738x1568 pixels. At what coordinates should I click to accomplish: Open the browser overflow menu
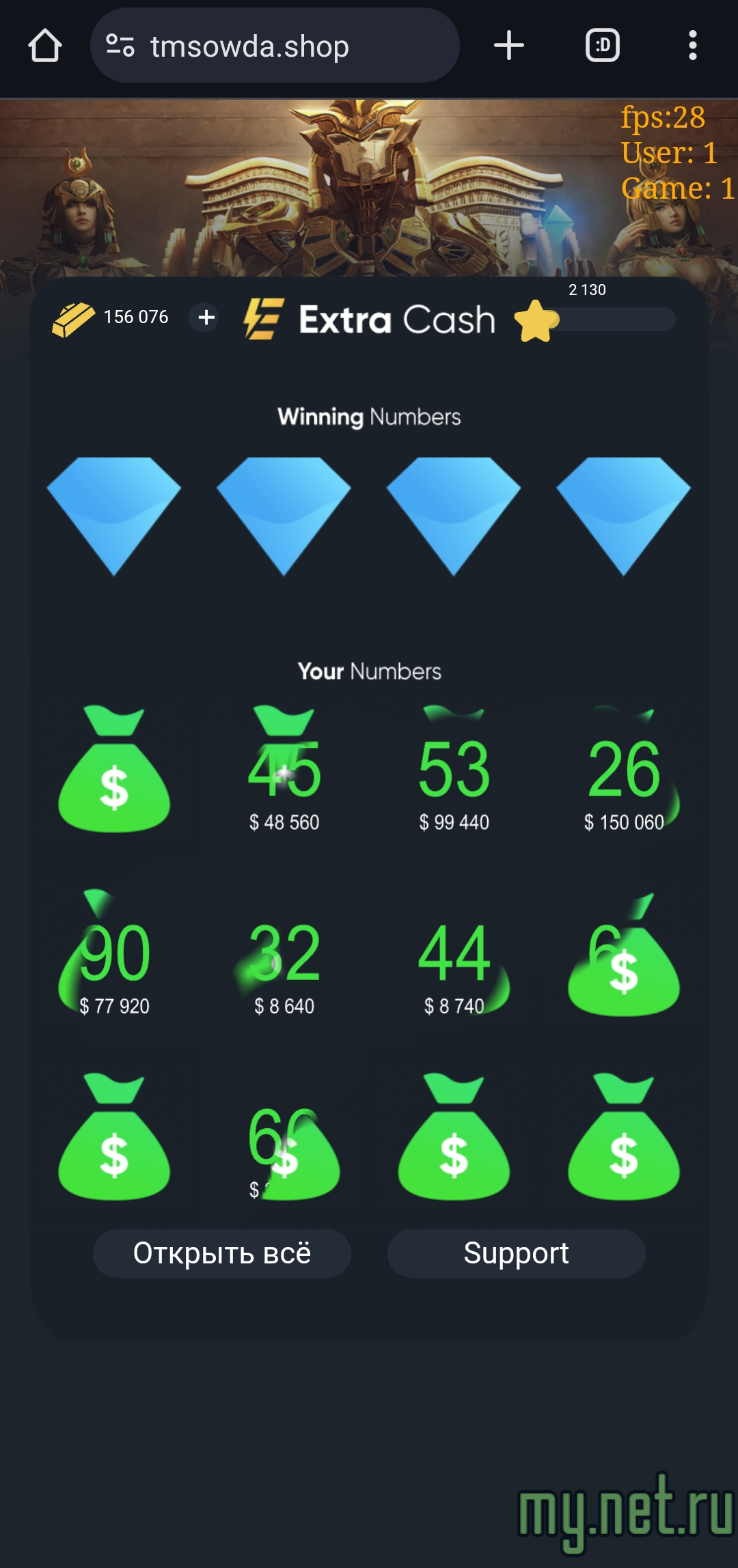click(692, 46)
